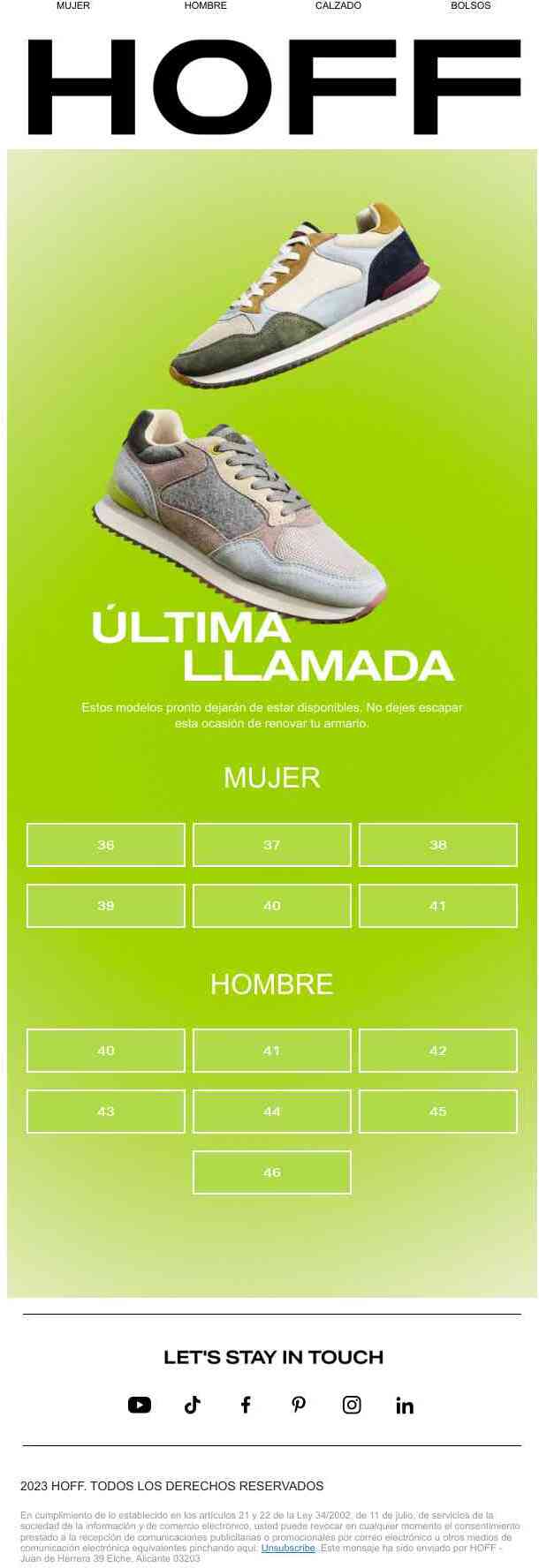
Task: Open HOFF's YouTube channel
Action: coord(140,1405)
